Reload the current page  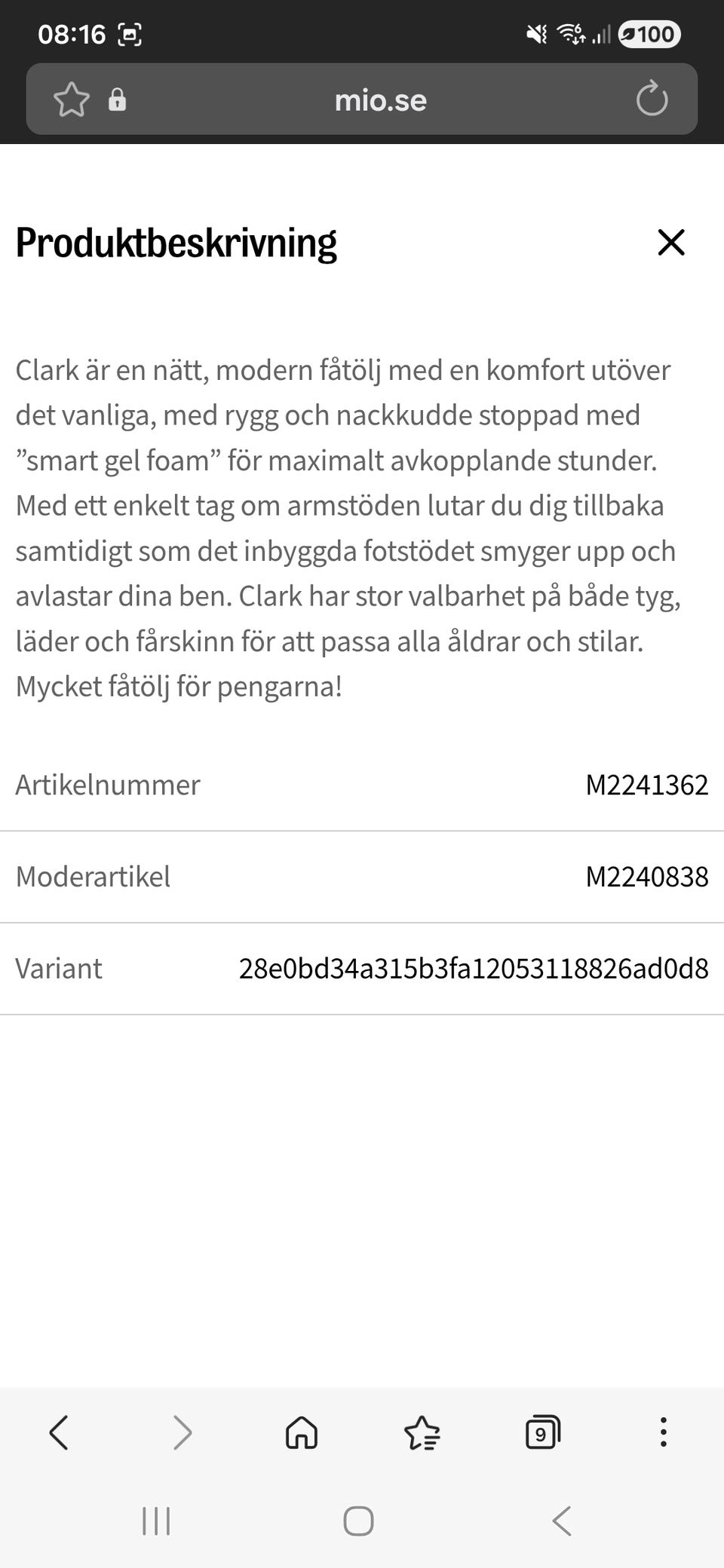point(652,100)
